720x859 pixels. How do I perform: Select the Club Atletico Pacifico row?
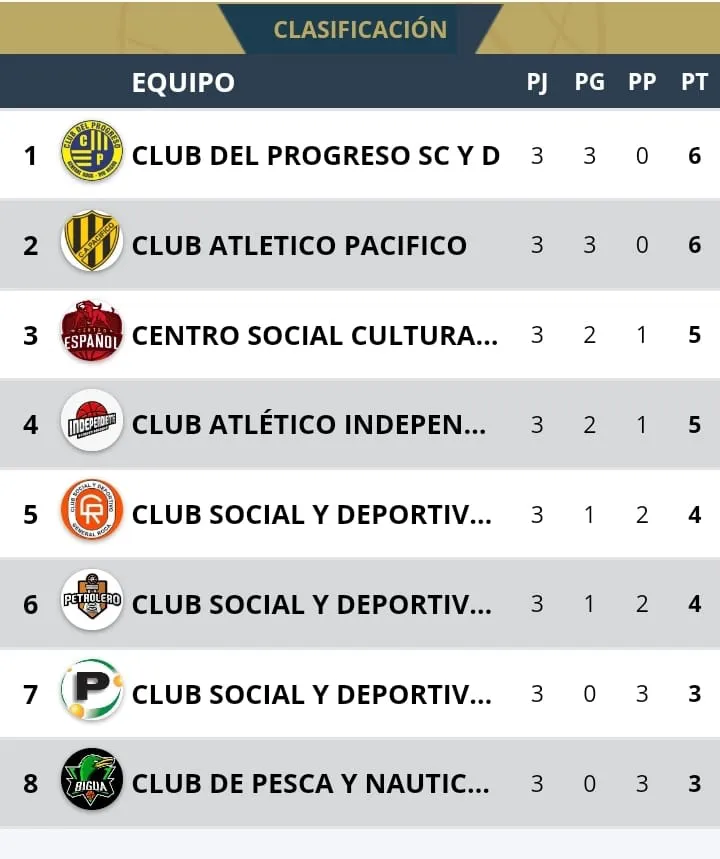point(299,245)
